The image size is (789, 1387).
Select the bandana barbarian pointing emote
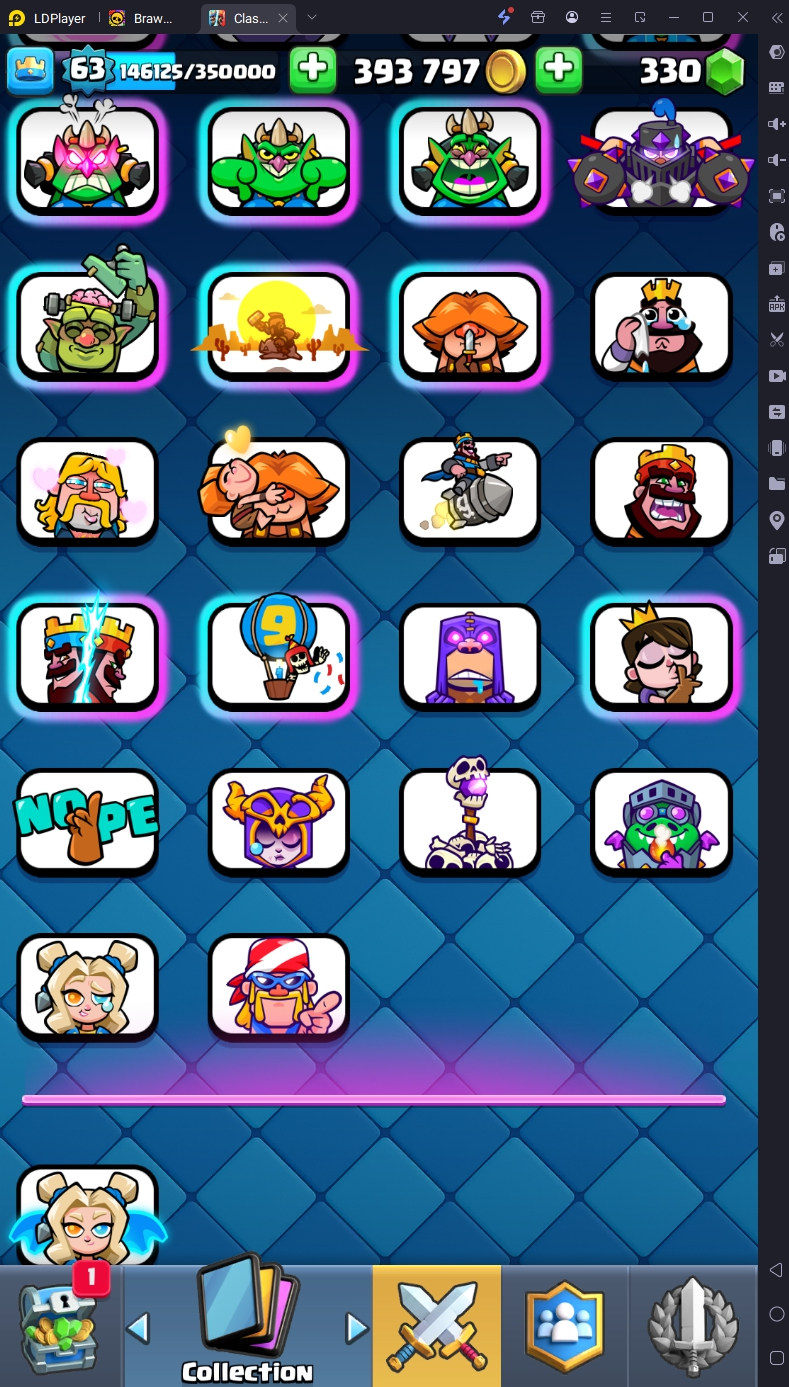pos(279,985)
